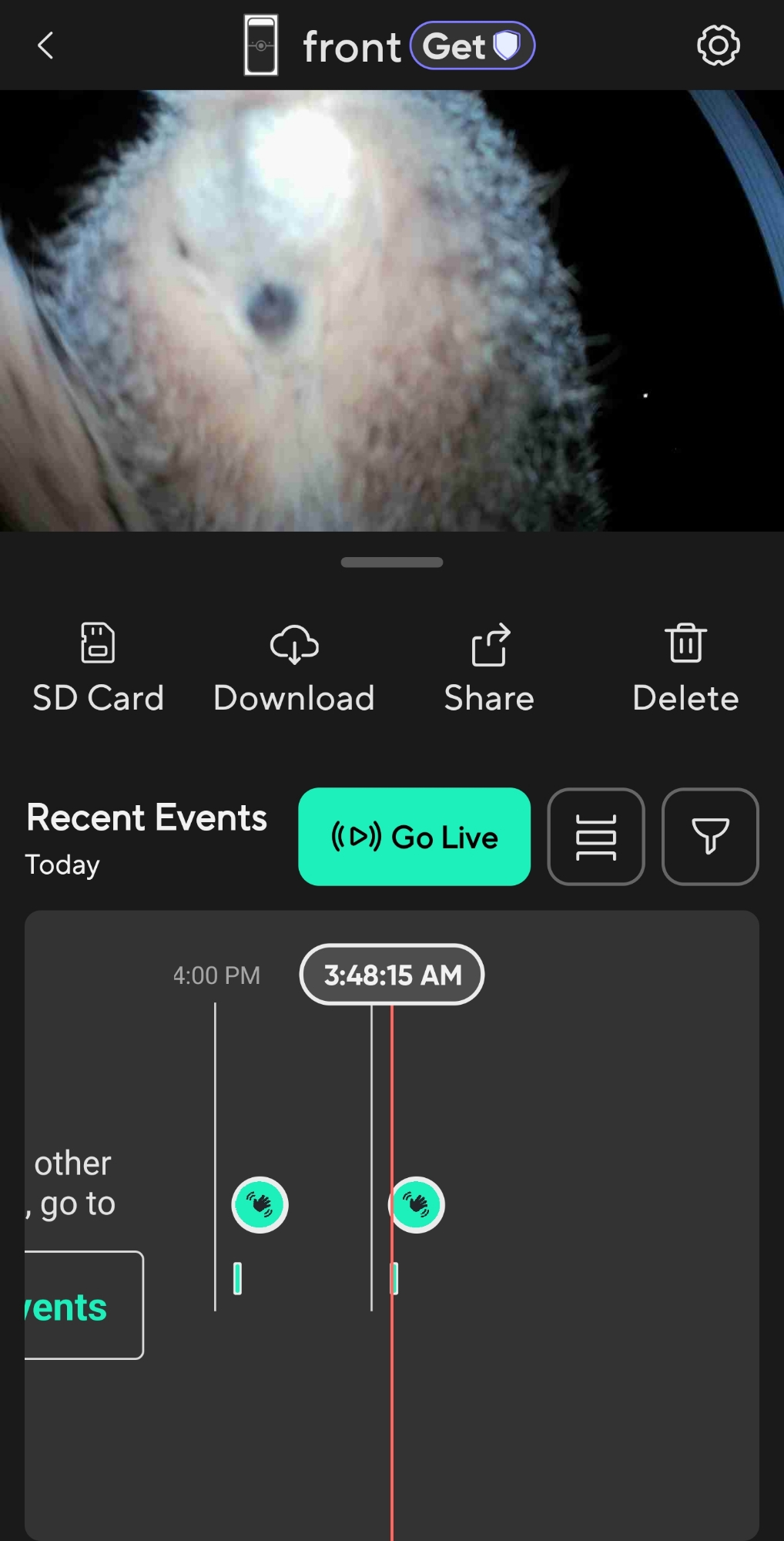Image resolution: width=784 pixels, height=1541 pixels.
Task: Download the current clip
Action: click(294, 667)
